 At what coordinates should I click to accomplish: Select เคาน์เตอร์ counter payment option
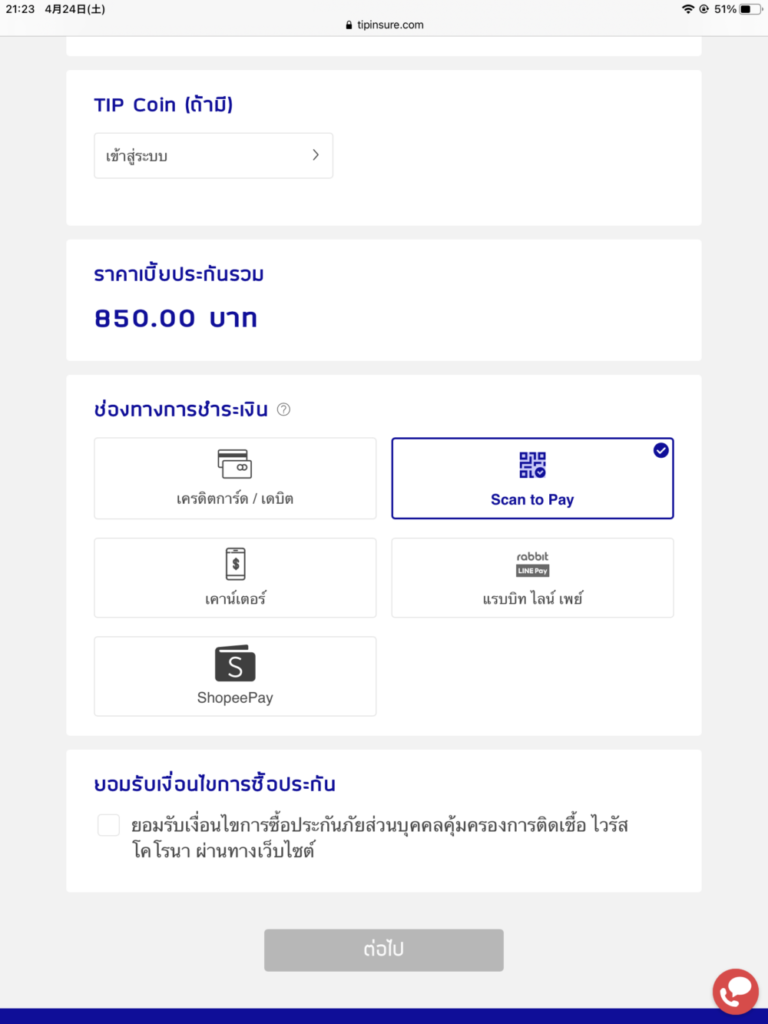pyautogui.click(x=235, y=578)
